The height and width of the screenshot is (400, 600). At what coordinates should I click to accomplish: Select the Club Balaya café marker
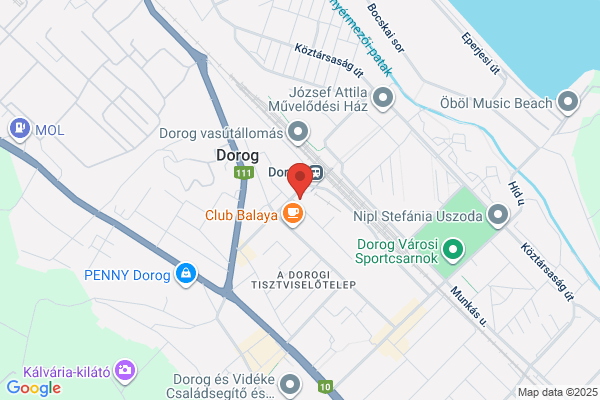(293, 214)
